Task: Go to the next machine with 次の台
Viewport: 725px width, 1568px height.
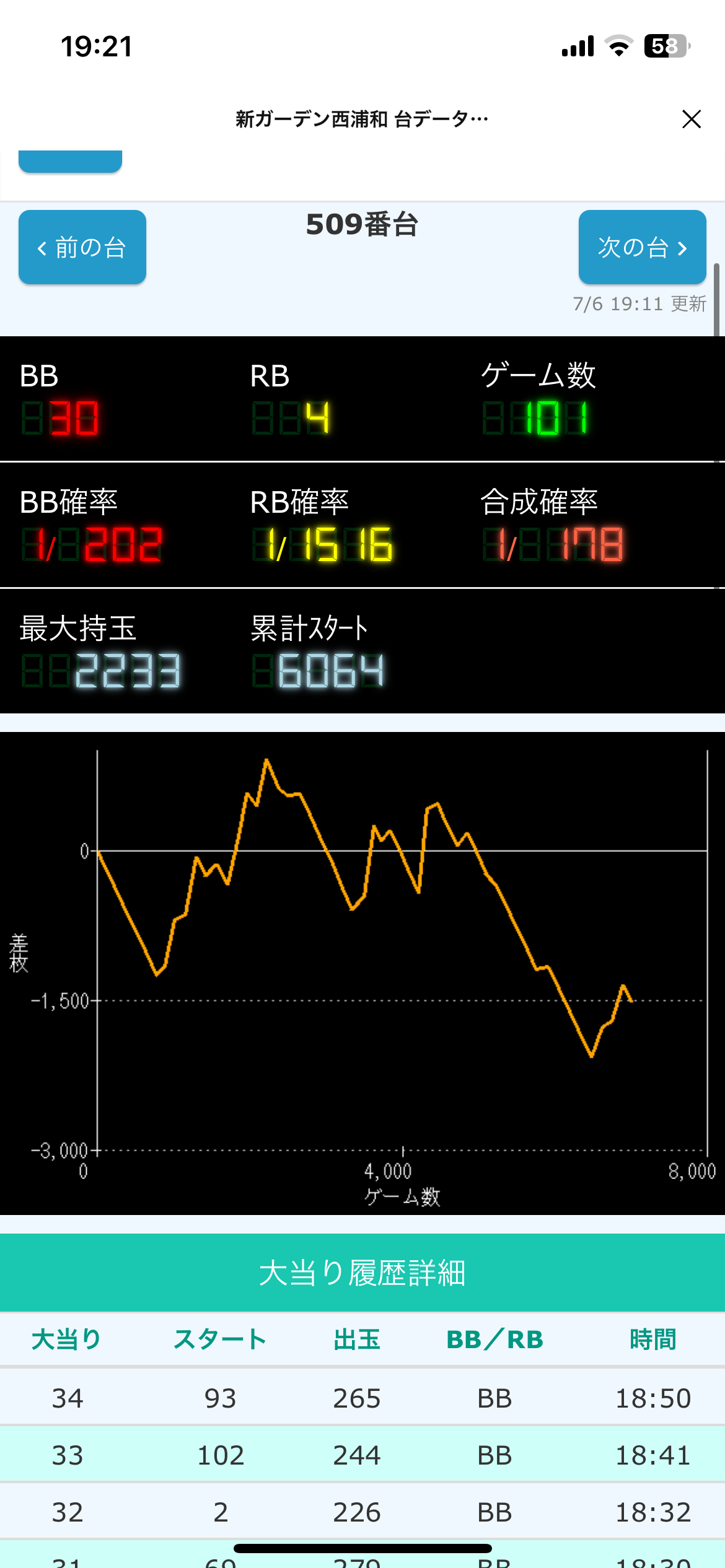Action: point(642,247)
